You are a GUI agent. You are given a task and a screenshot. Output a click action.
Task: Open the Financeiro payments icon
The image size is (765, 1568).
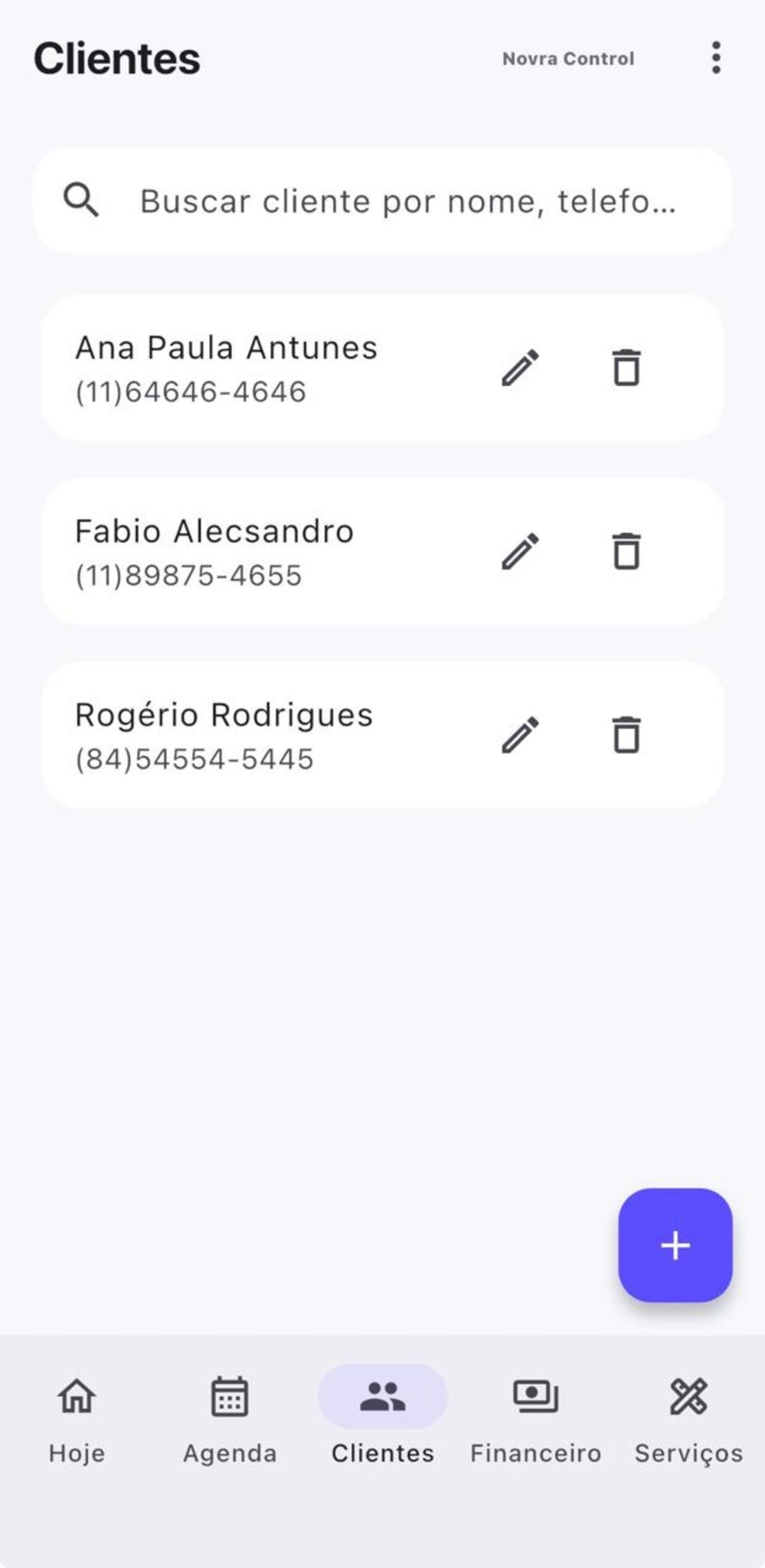[536, 1397]
